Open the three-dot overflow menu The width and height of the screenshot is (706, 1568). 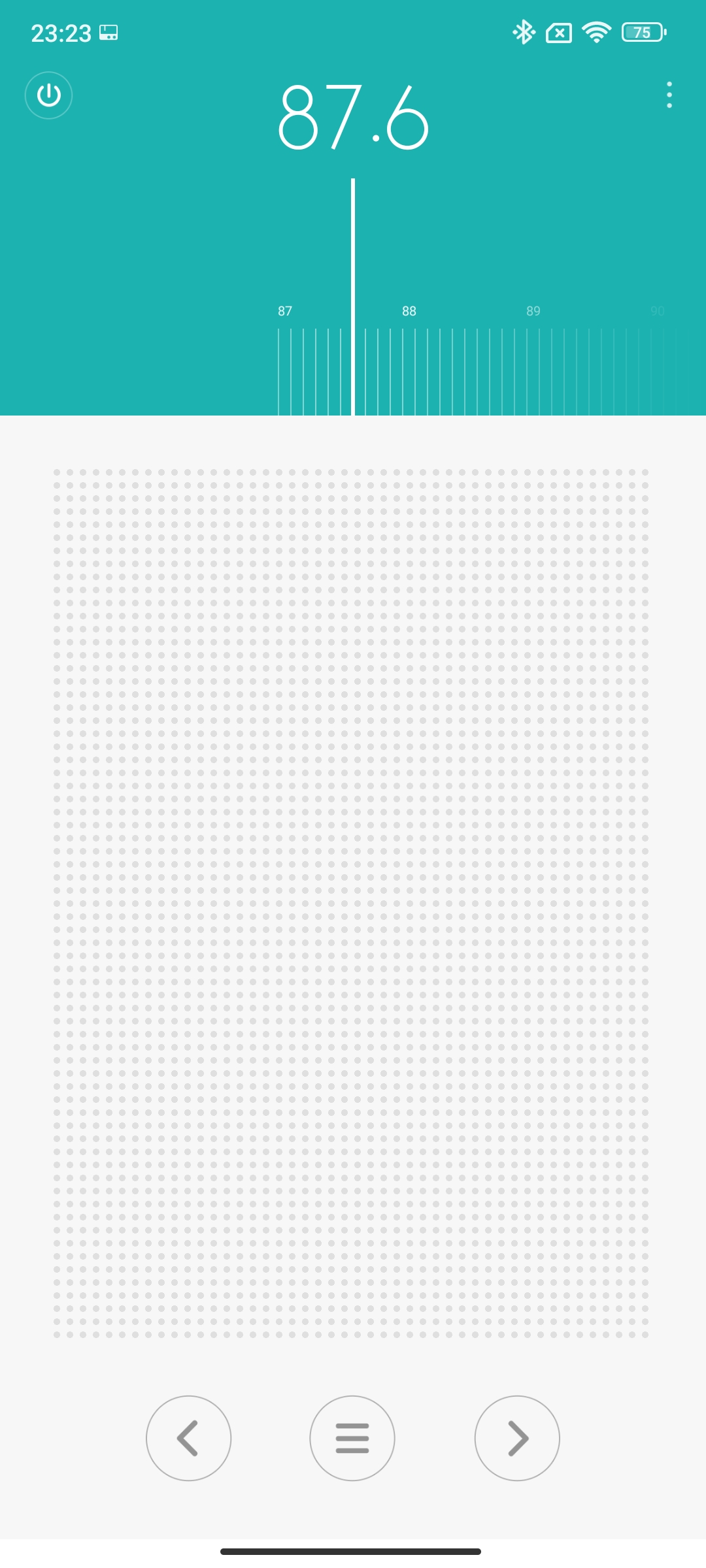pos(669,95)
